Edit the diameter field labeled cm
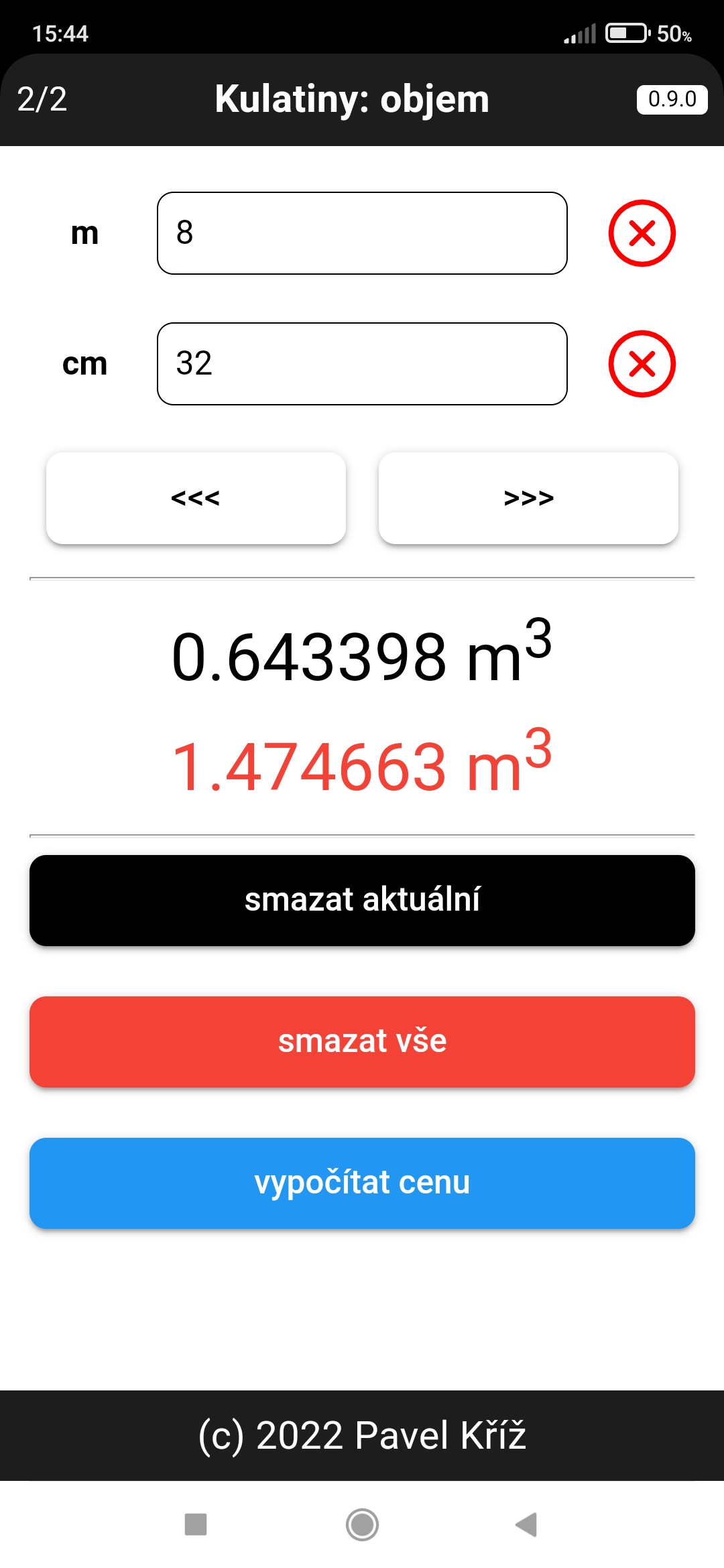Viewport: 724px width, 1568px height. (x=362, y=364)
